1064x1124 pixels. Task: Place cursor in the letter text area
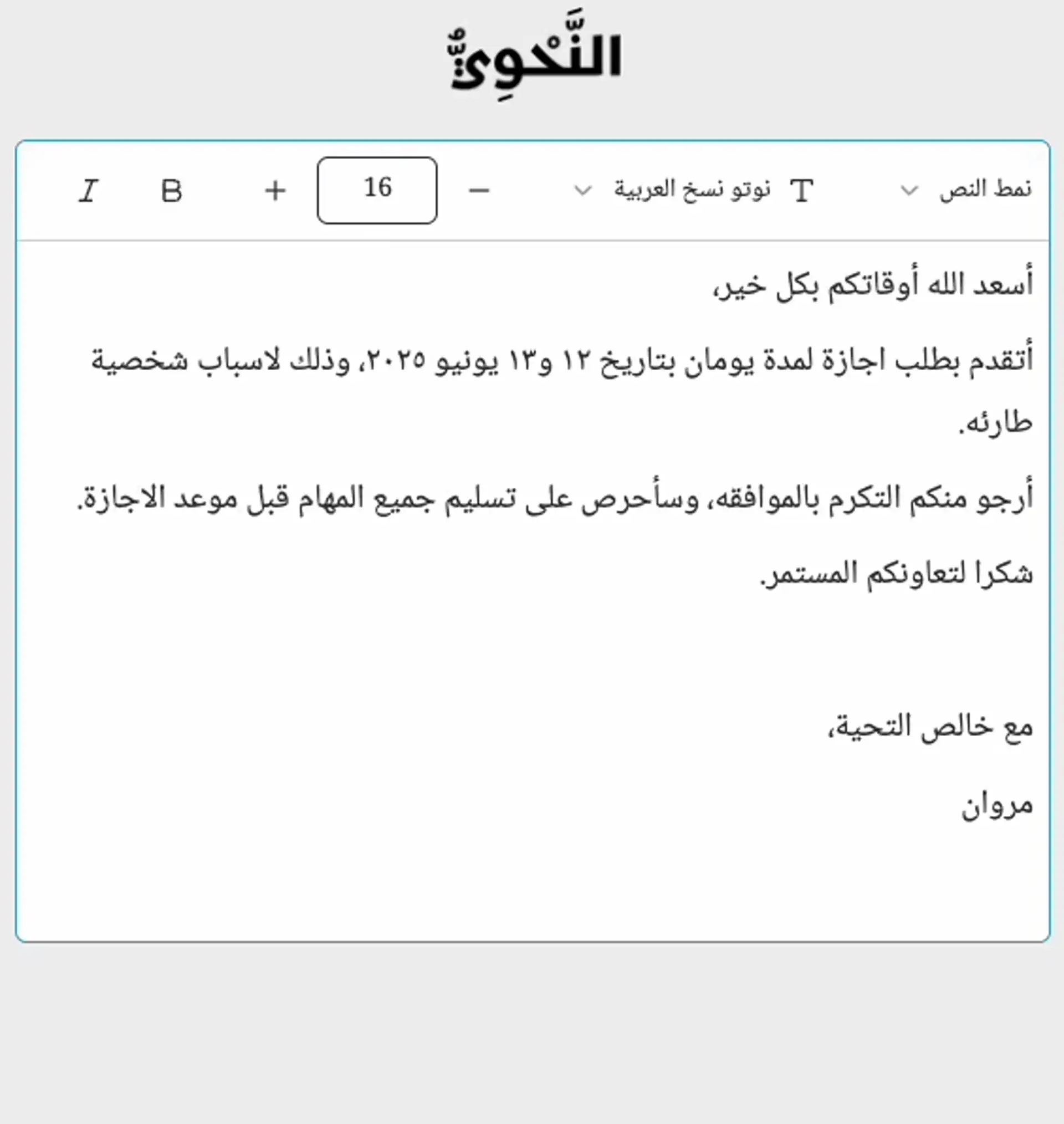click(533, 652)
